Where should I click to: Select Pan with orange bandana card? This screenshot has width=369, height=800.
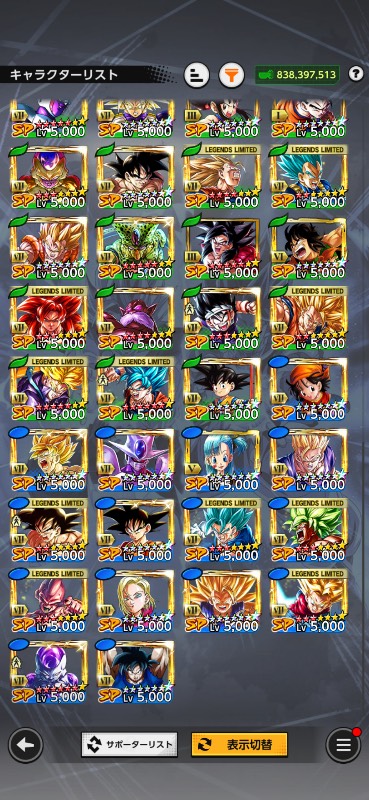pos(309,390)
